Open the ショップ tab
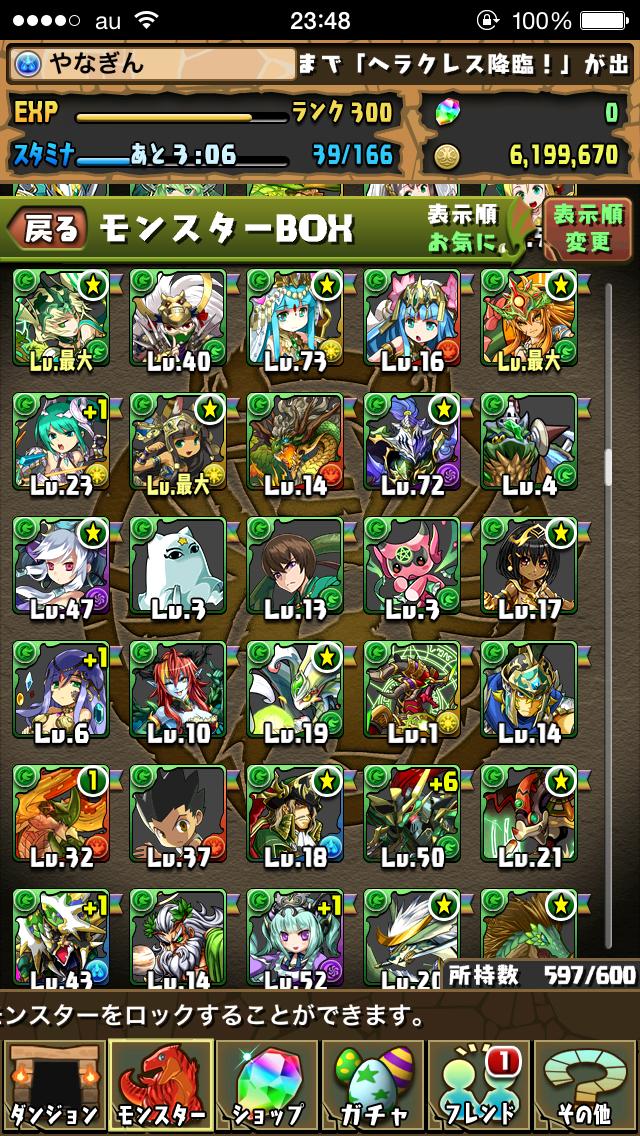Viewport: 640px width, 1136px height. 267,1087
